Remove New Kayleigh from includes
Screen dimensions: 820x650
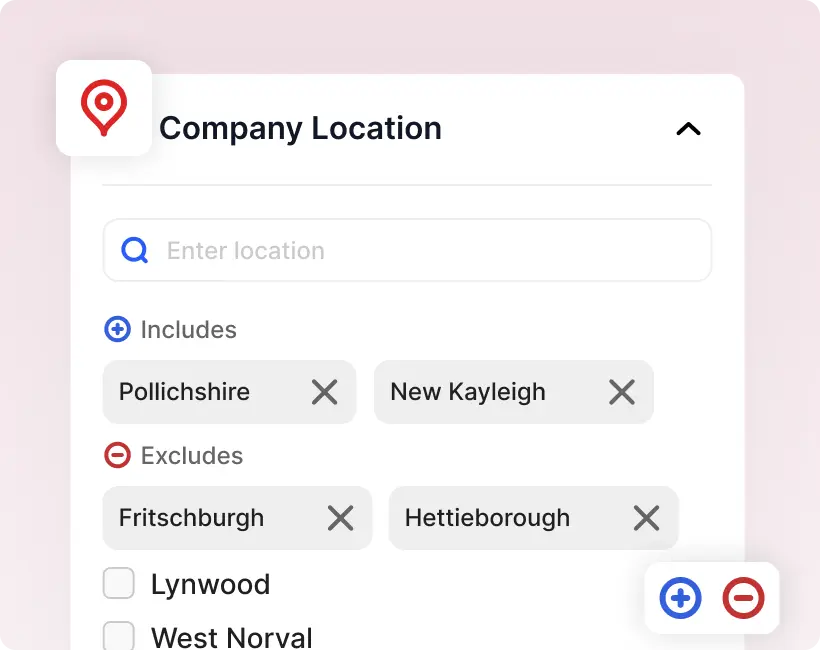[x=622, y=392]
